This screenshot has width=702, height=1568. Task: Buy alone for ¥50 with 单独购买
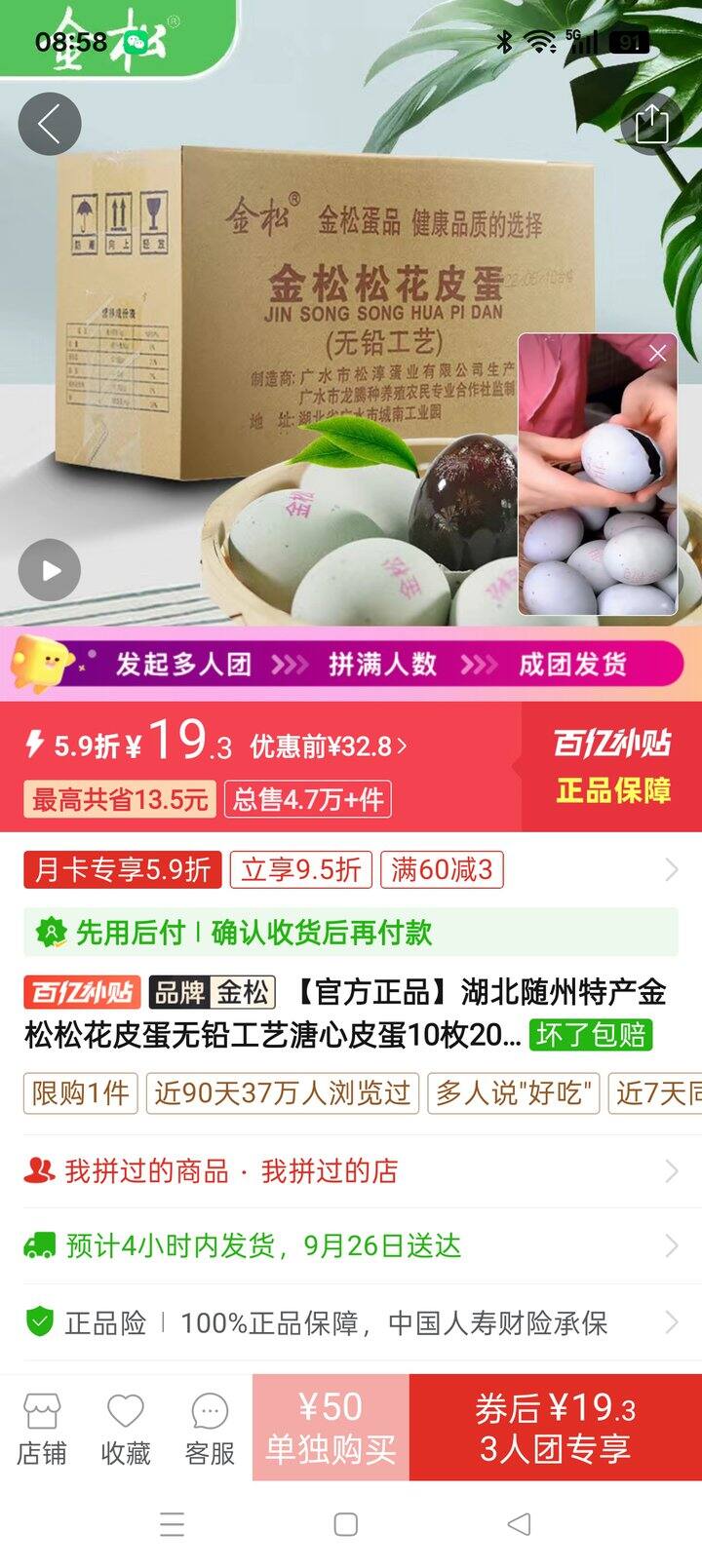331,1428
